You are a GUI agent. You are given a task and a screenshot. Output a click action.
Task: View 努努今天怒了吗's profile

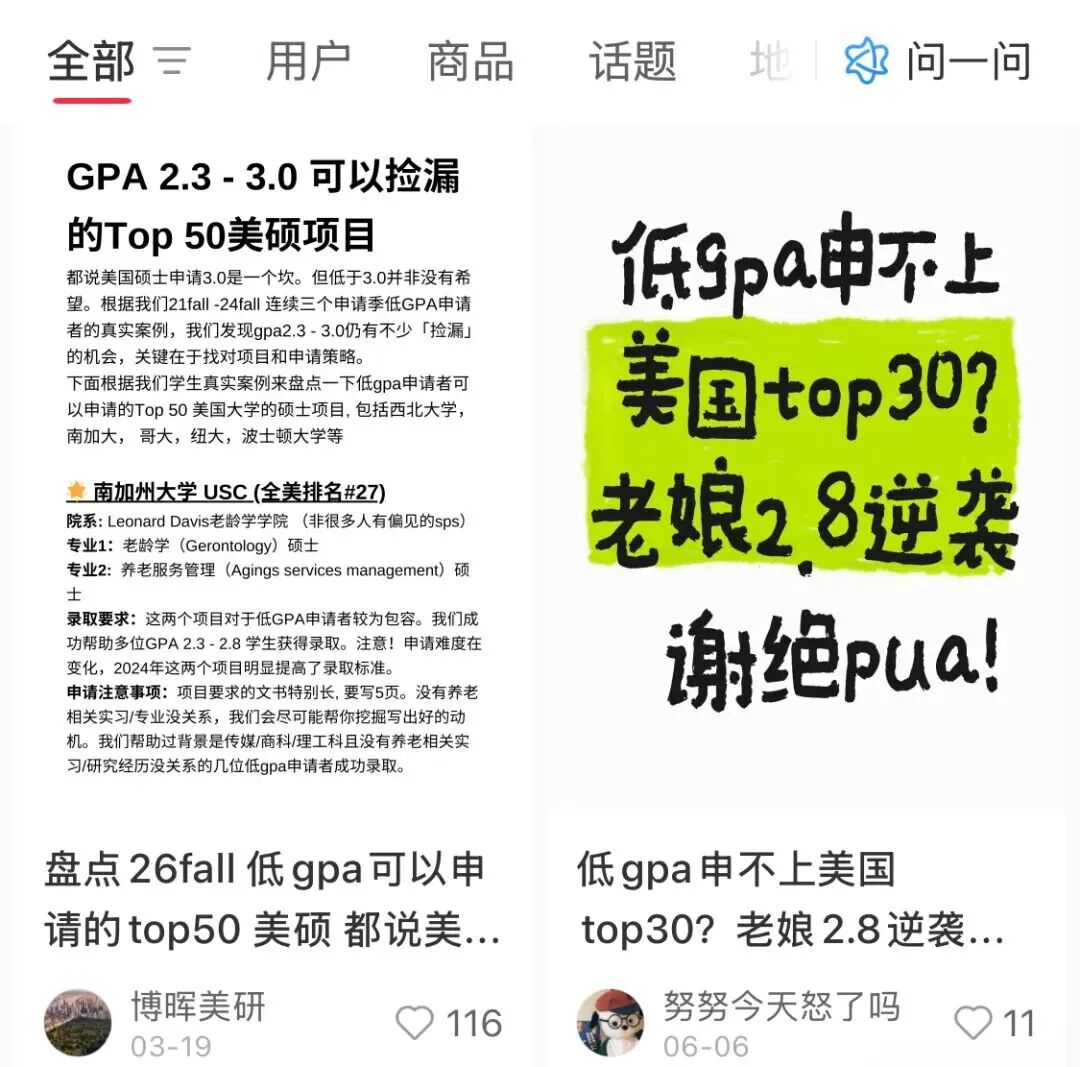[610, 1022]
